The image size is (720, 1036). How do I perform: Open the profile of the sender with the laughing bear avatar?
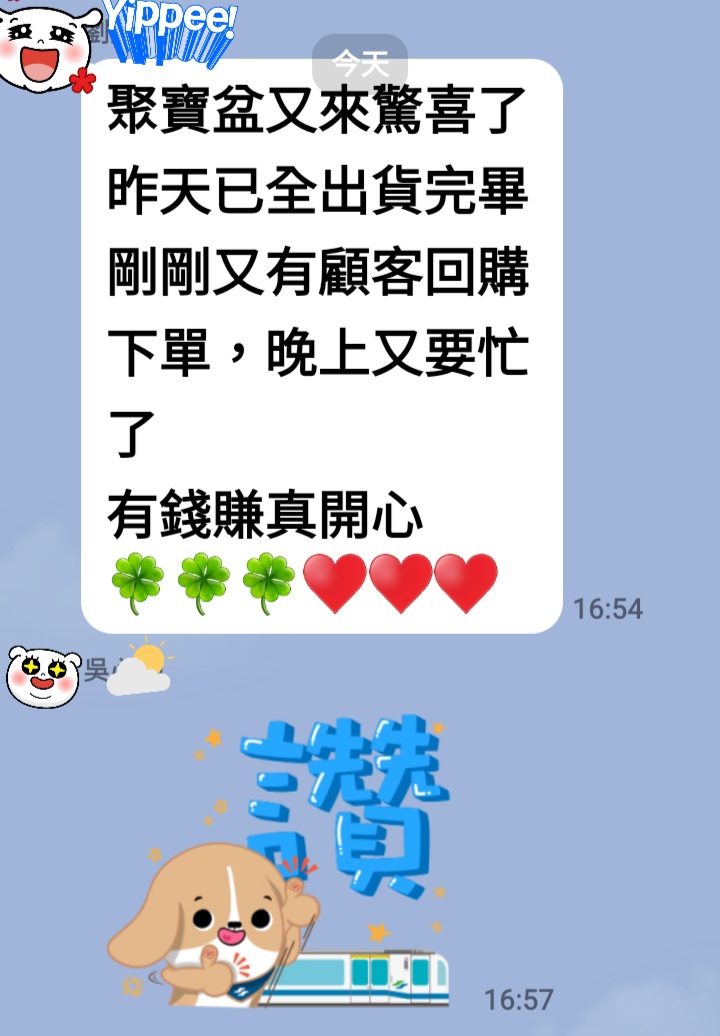click(42, 50)
